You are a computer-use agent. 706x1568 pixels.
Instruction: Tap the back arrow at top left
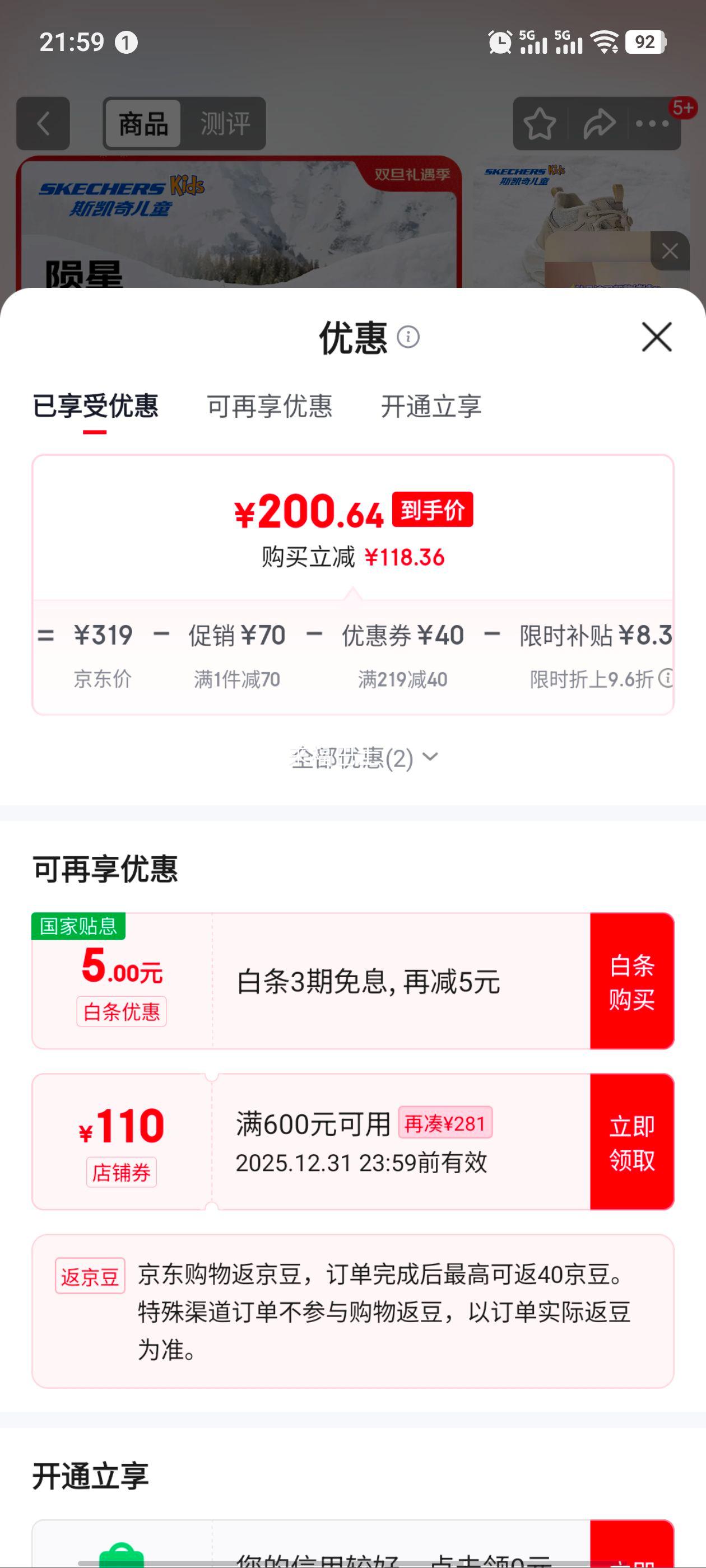(43, 124)
